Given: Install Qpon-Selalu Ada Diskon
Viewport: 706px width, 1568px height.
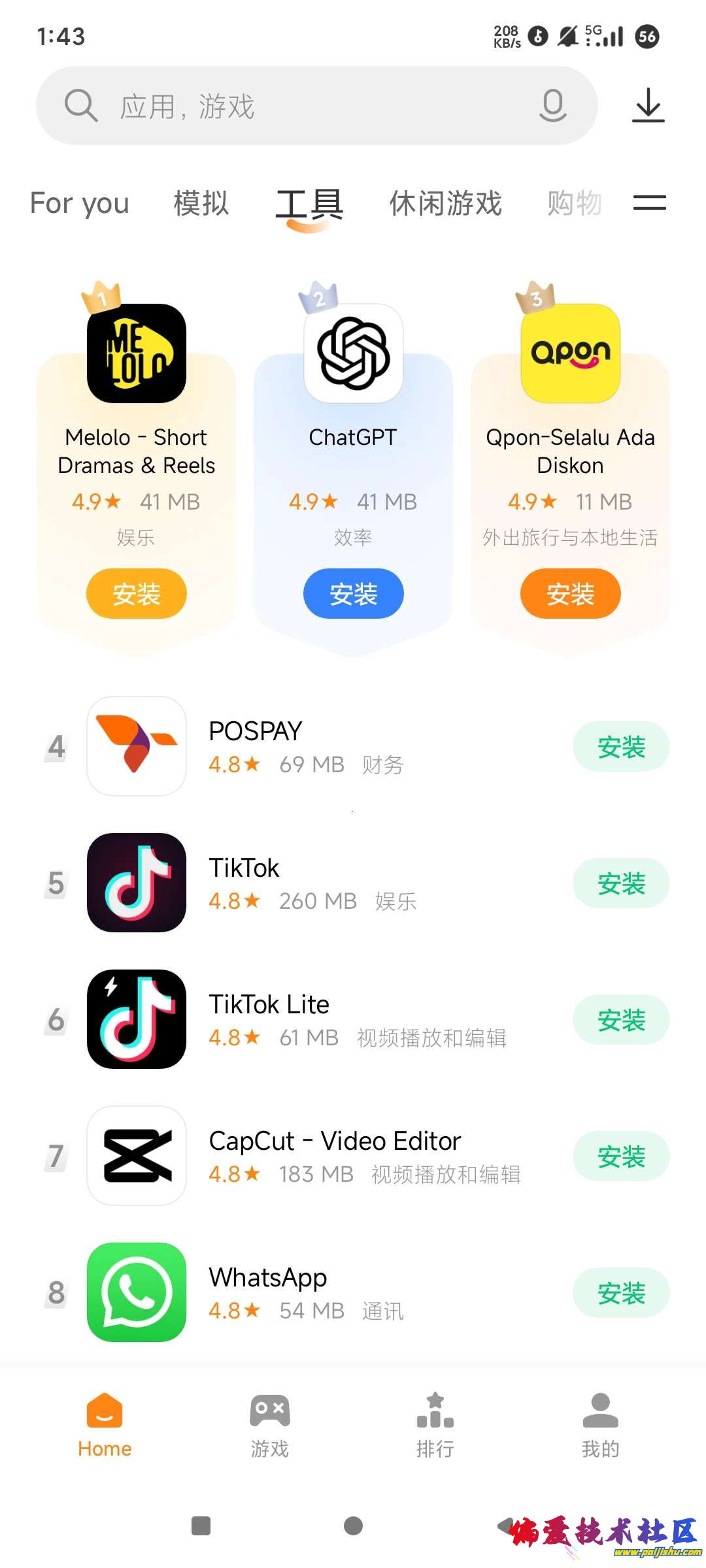Looking at the screenshot, I should [570, 594].
